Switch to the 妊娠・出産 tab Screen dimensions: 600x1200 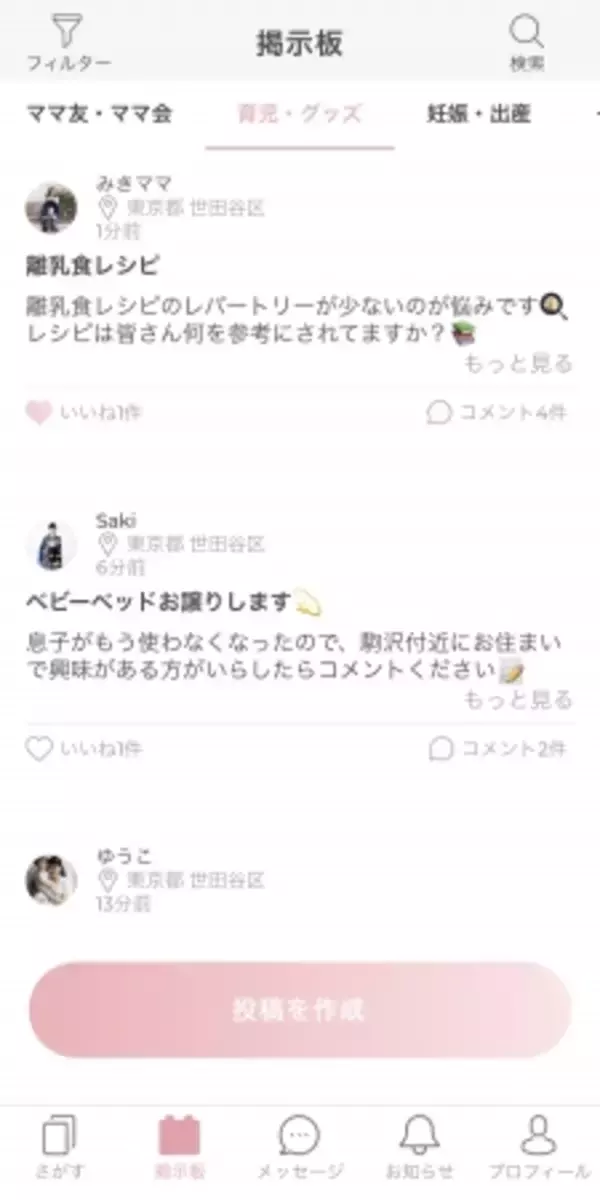pos(478,114)
